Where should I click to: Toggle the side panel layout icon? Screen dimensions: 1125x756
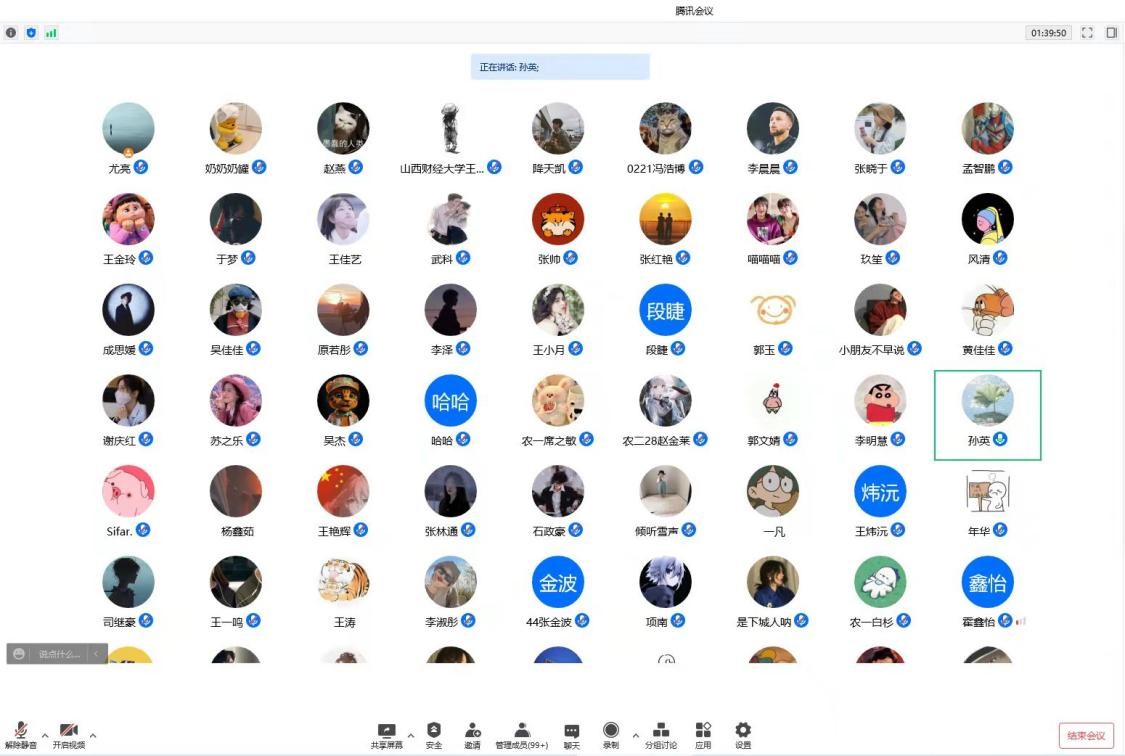tap(1111, 33)
